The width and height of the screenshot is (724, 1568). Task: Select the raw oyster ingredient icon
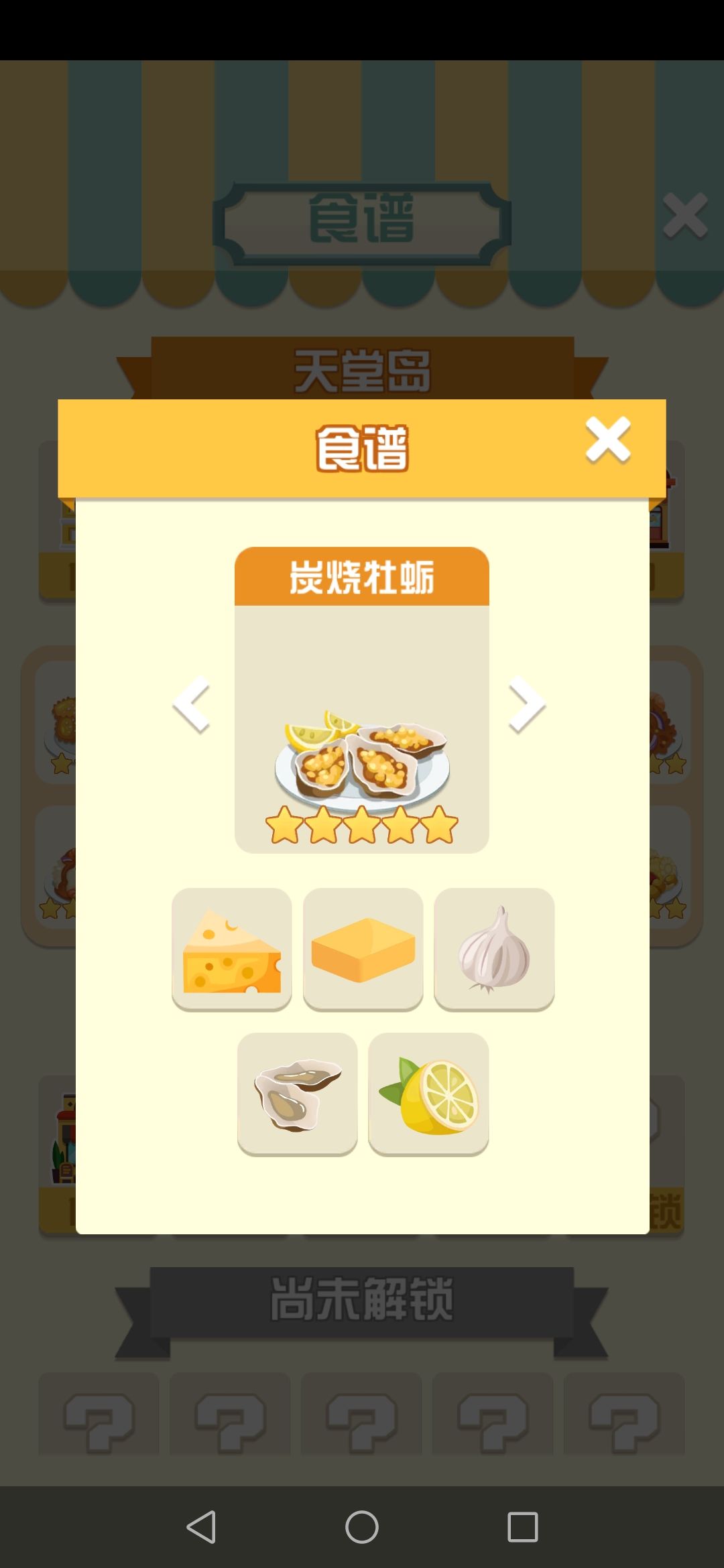tap(298, 1094)
